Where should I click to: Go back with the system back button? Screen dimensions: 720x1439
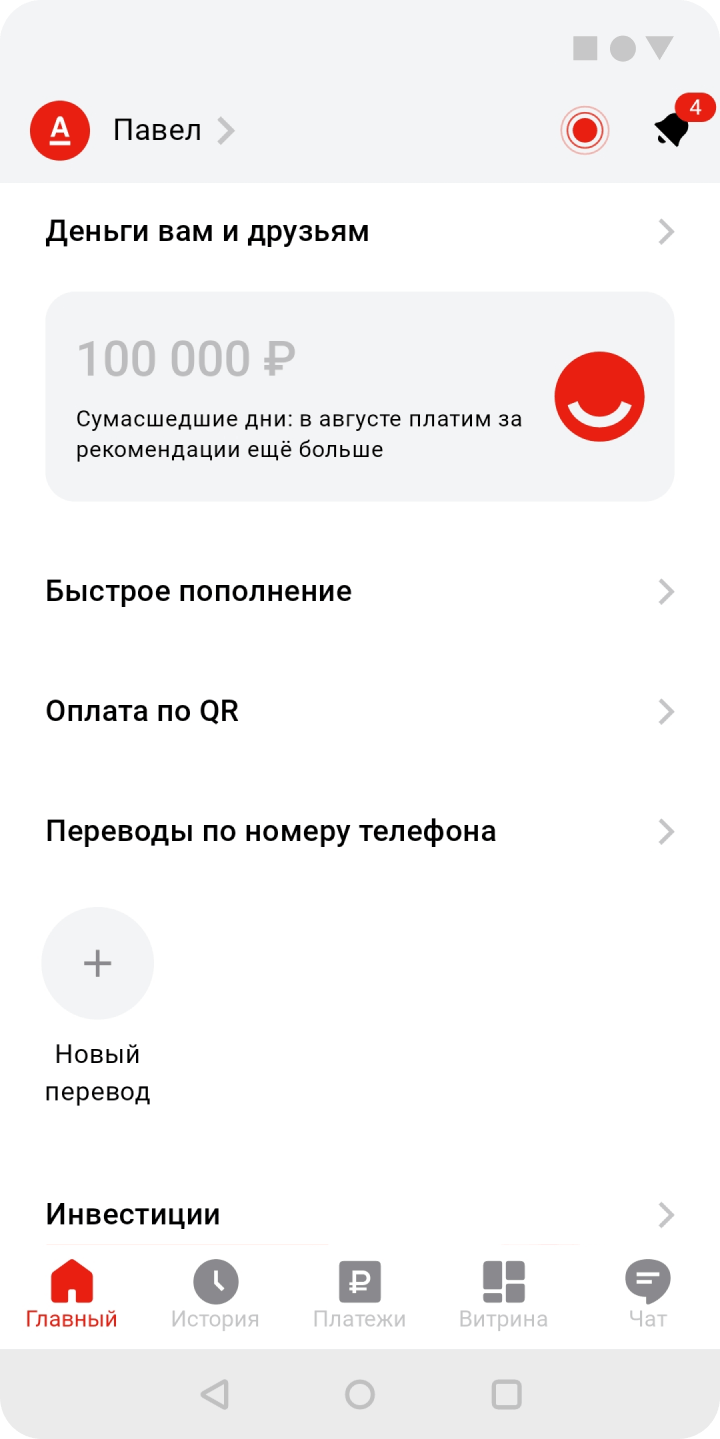tap(214, 1394)
